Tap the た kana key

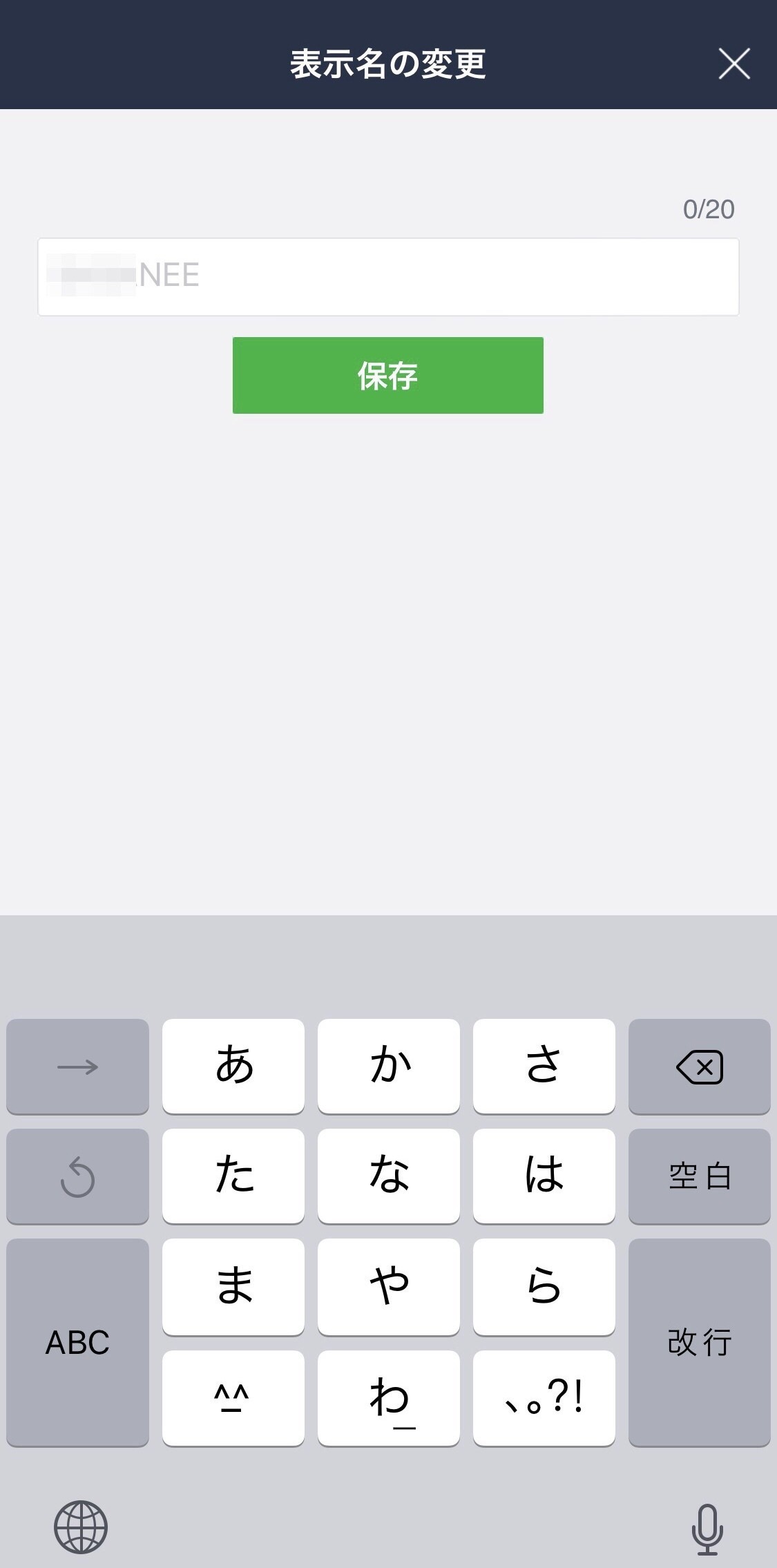pyautogui.click(x=233, y=1176)
